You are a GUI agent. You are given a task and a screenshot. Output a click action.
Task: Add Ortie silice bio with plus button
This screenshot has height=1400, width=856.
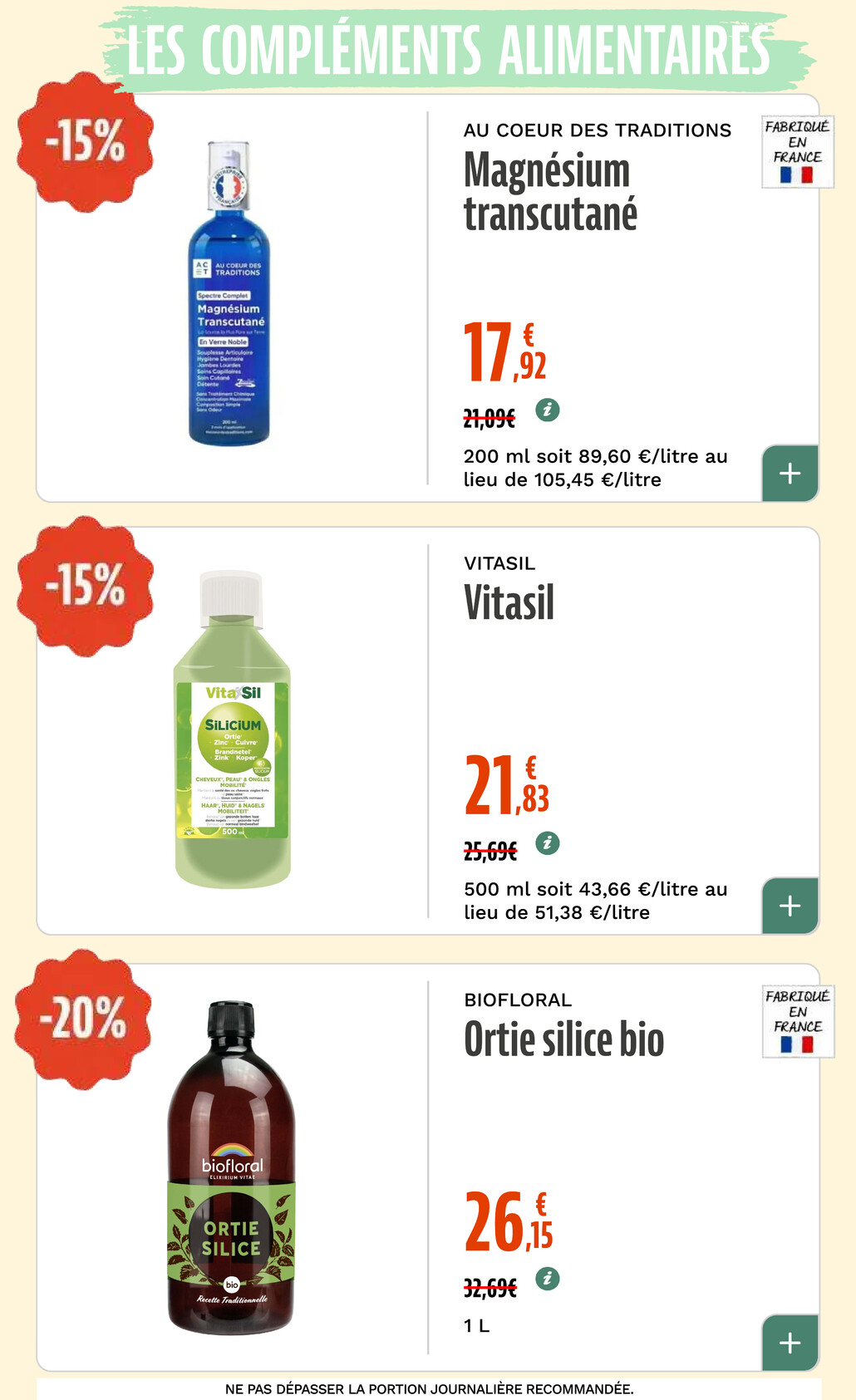point(790,1343)
